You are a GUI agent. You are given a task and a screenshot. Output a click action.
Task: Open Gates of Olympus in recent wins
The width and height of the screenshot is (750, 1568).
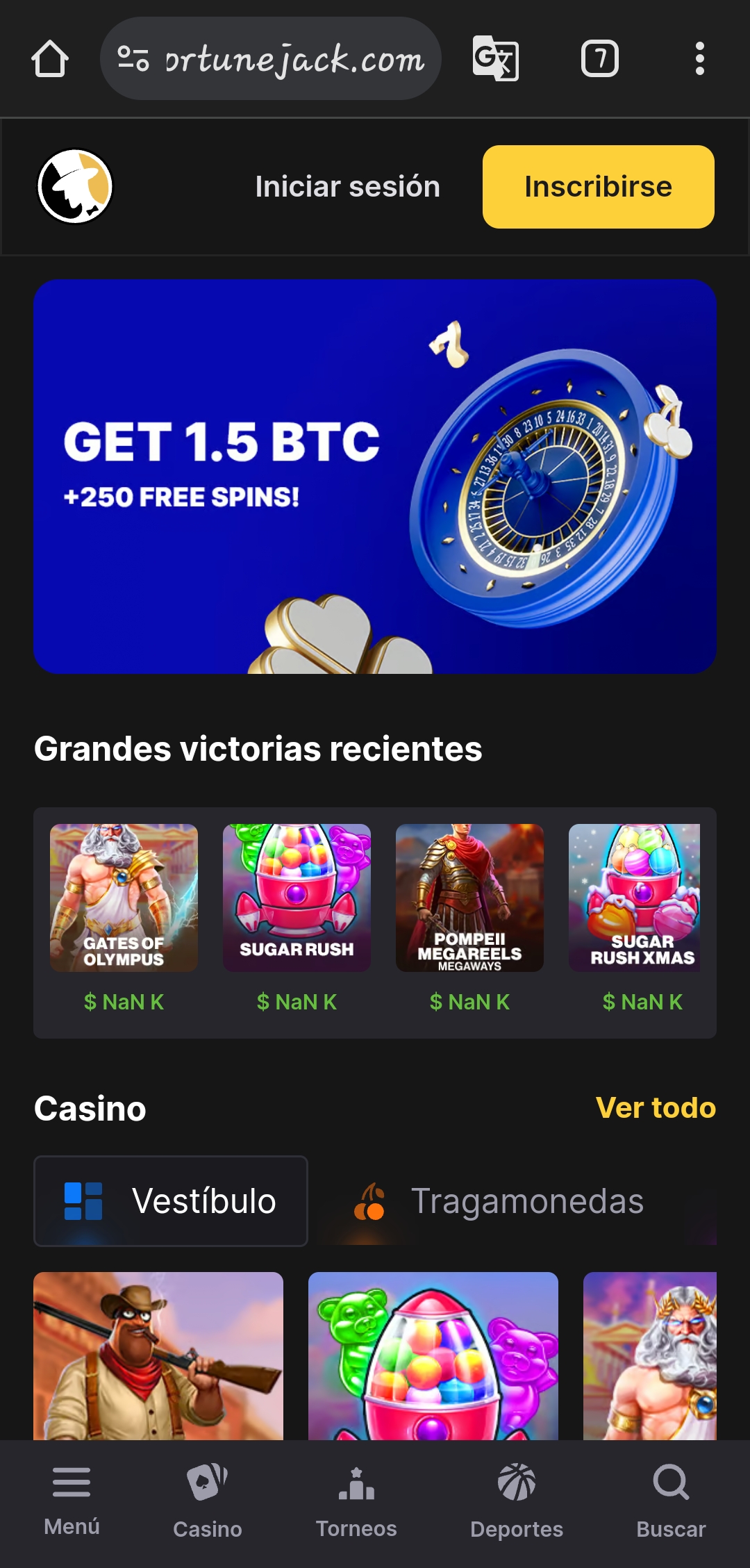(x=124, y=898)
